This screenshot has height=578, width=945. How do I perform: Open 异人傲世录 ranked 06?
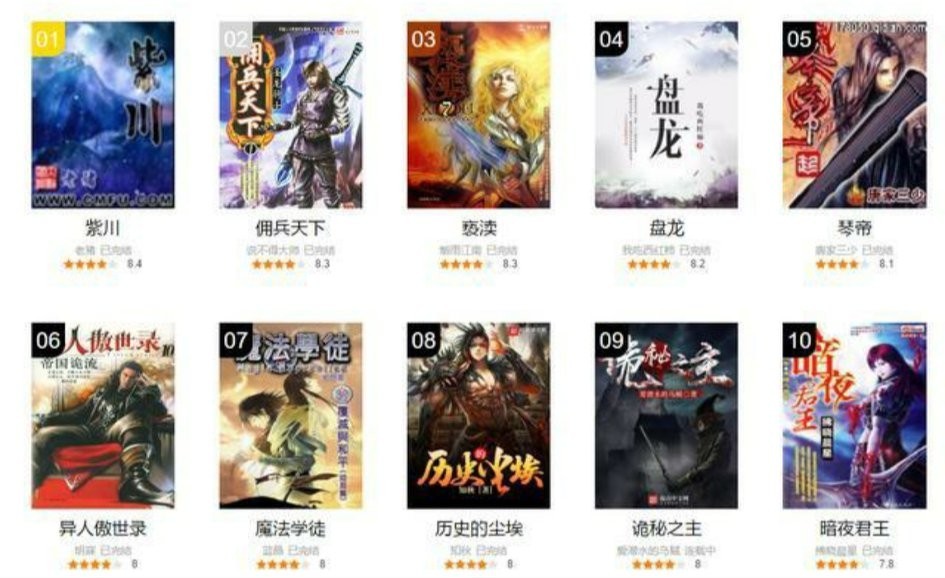coord(103,415)
